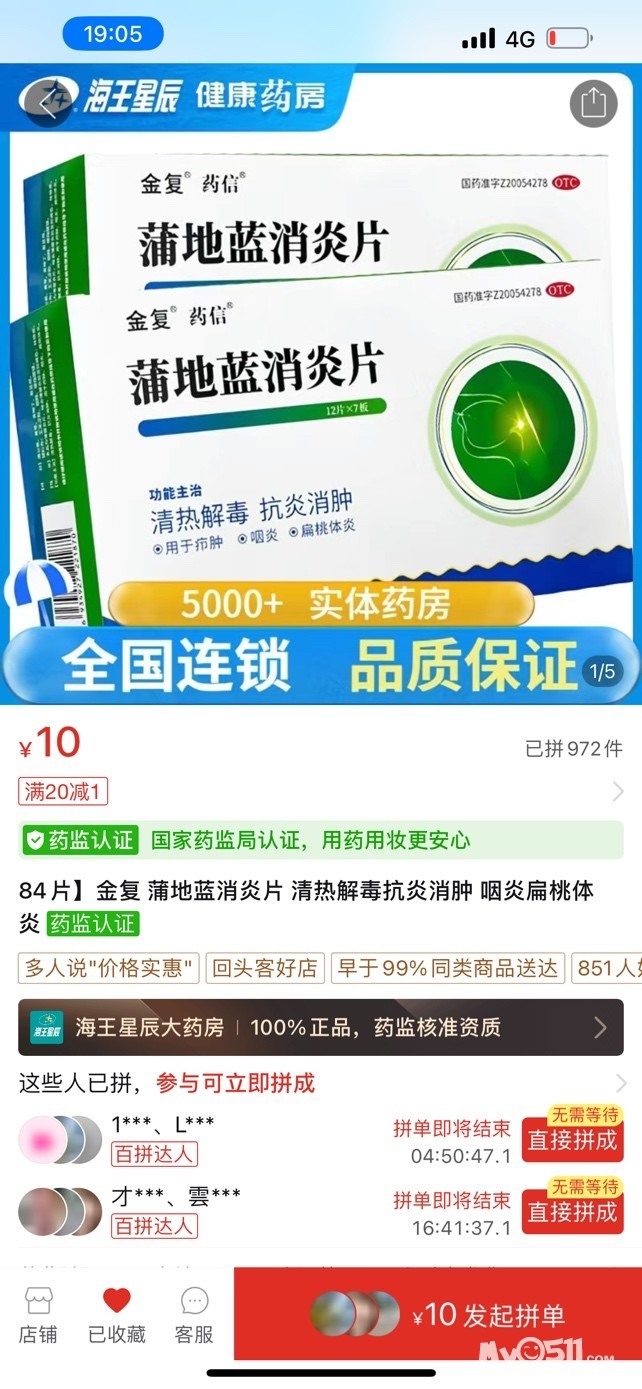
Task: Join group with 才***、雲*** via 直接拼成
Action: point(573,1212)
